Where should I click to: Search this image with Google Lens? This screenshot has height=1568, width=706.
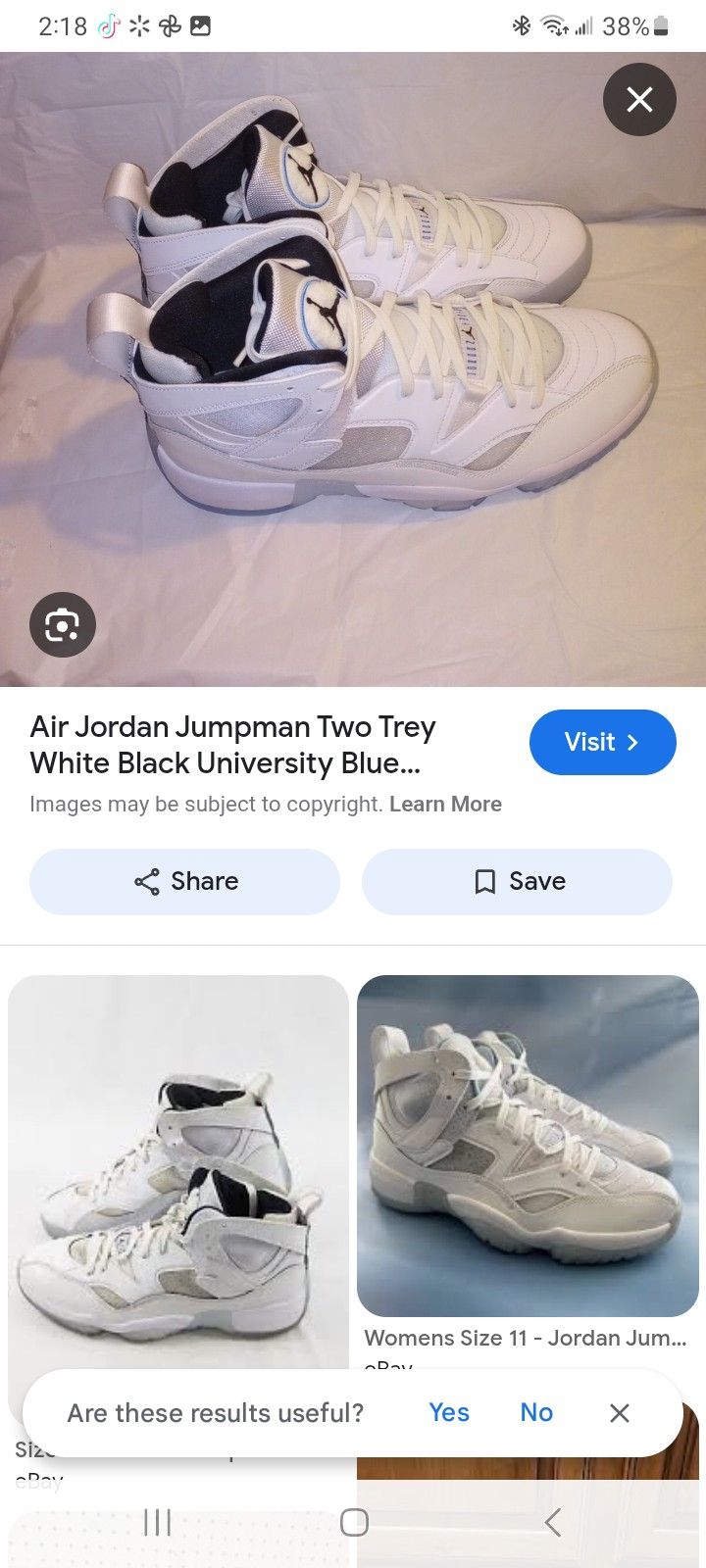63,624
